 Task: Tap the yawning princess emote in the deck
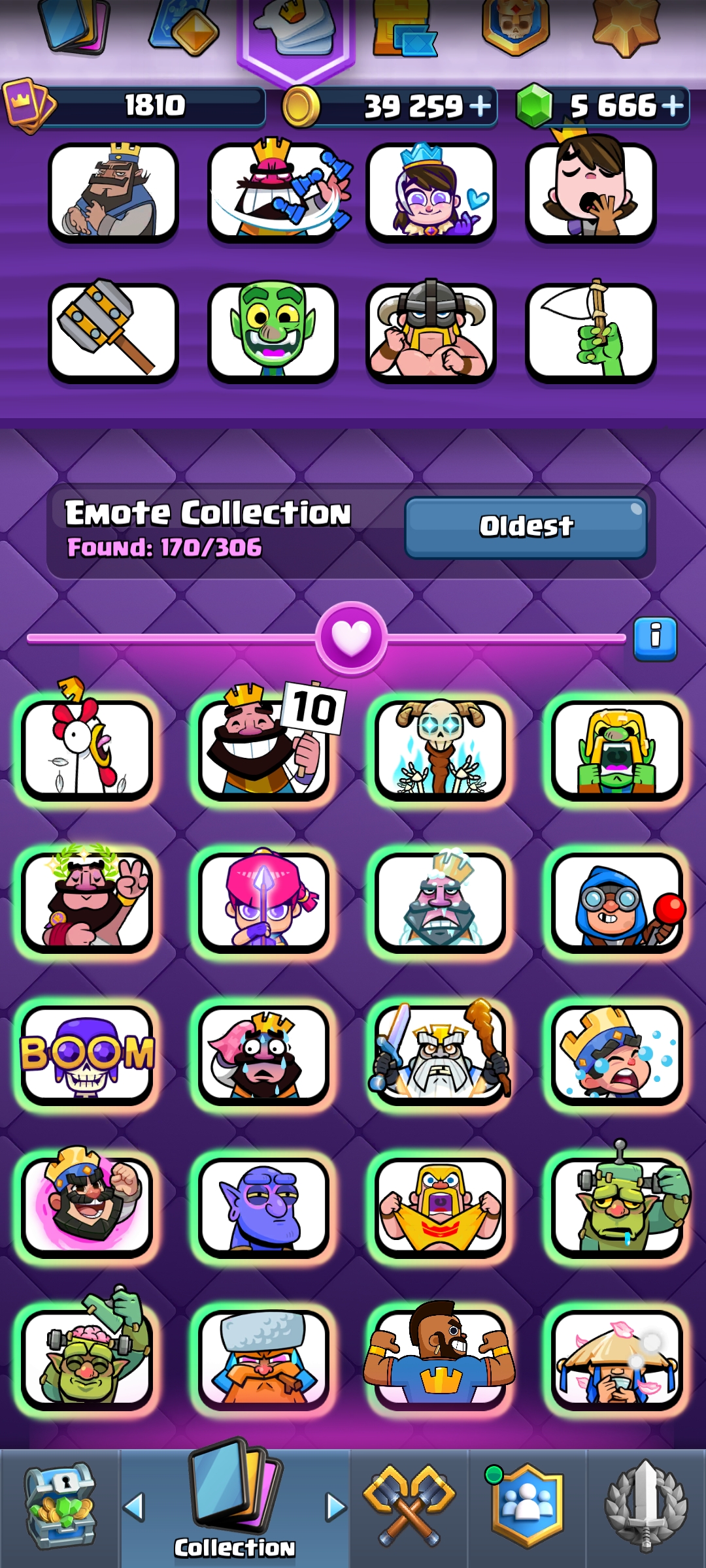pos(591,191)
